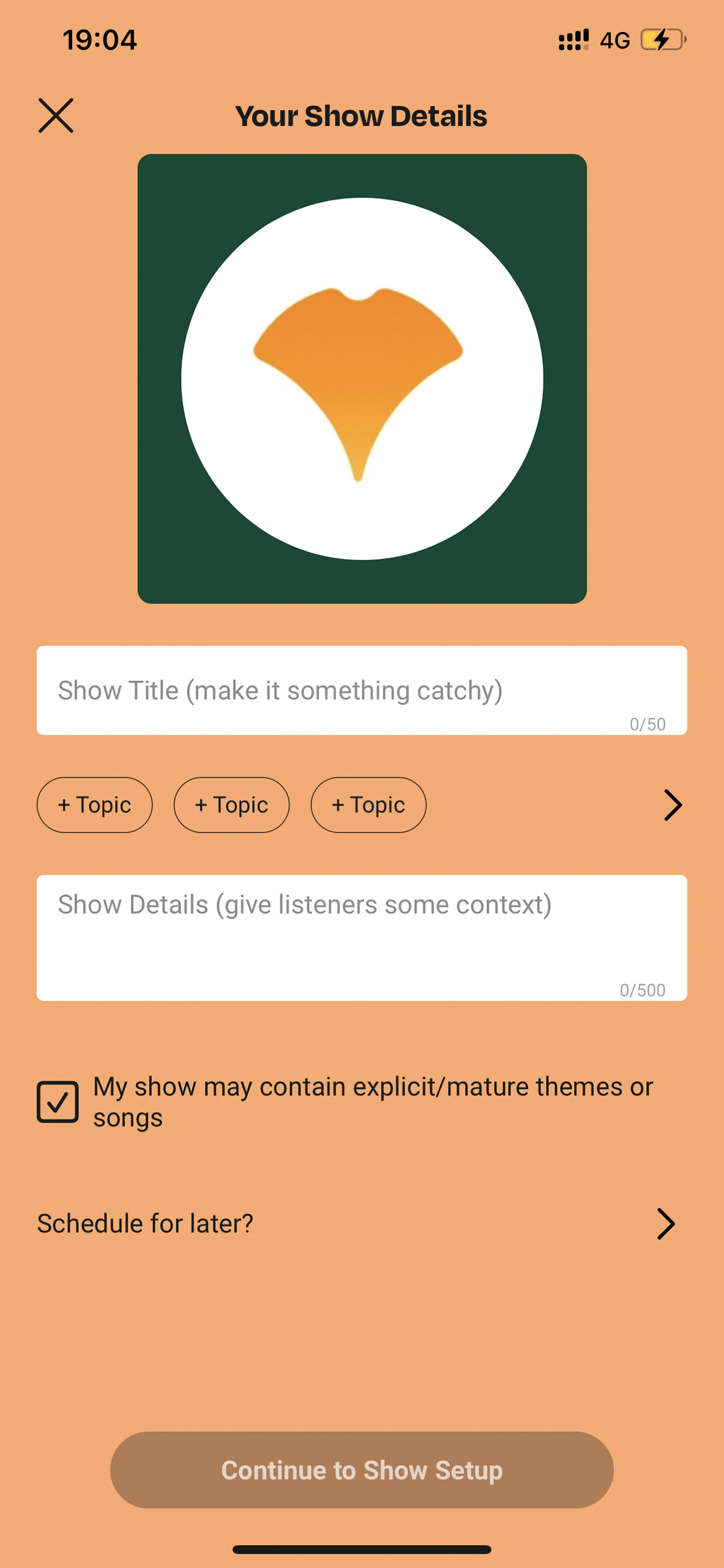The image size is (724, 1568).
Task: Open the topics list chevron
Action: (672, 804)
